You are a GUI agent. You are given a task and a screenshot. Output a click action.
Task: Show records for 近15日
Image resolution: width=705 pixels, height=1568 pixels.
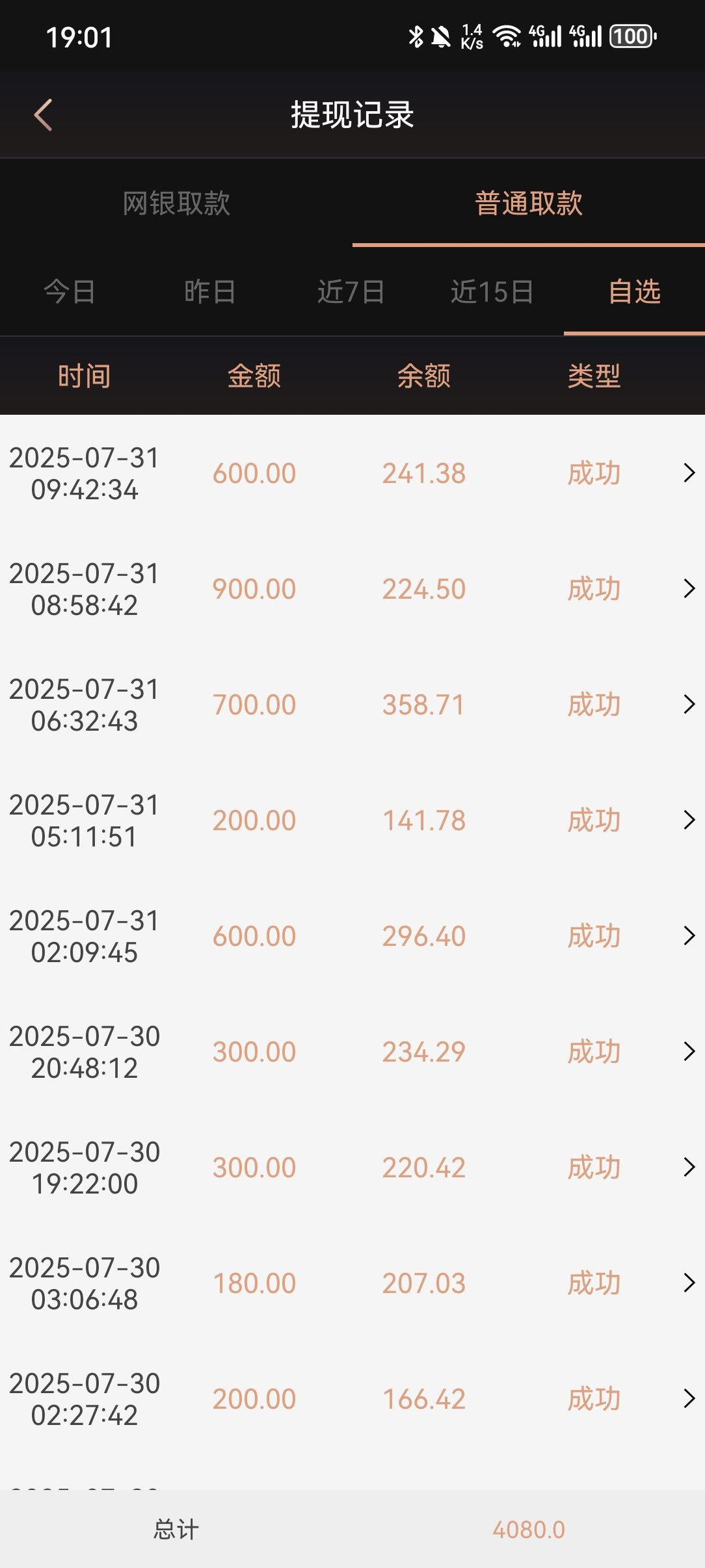492,292
